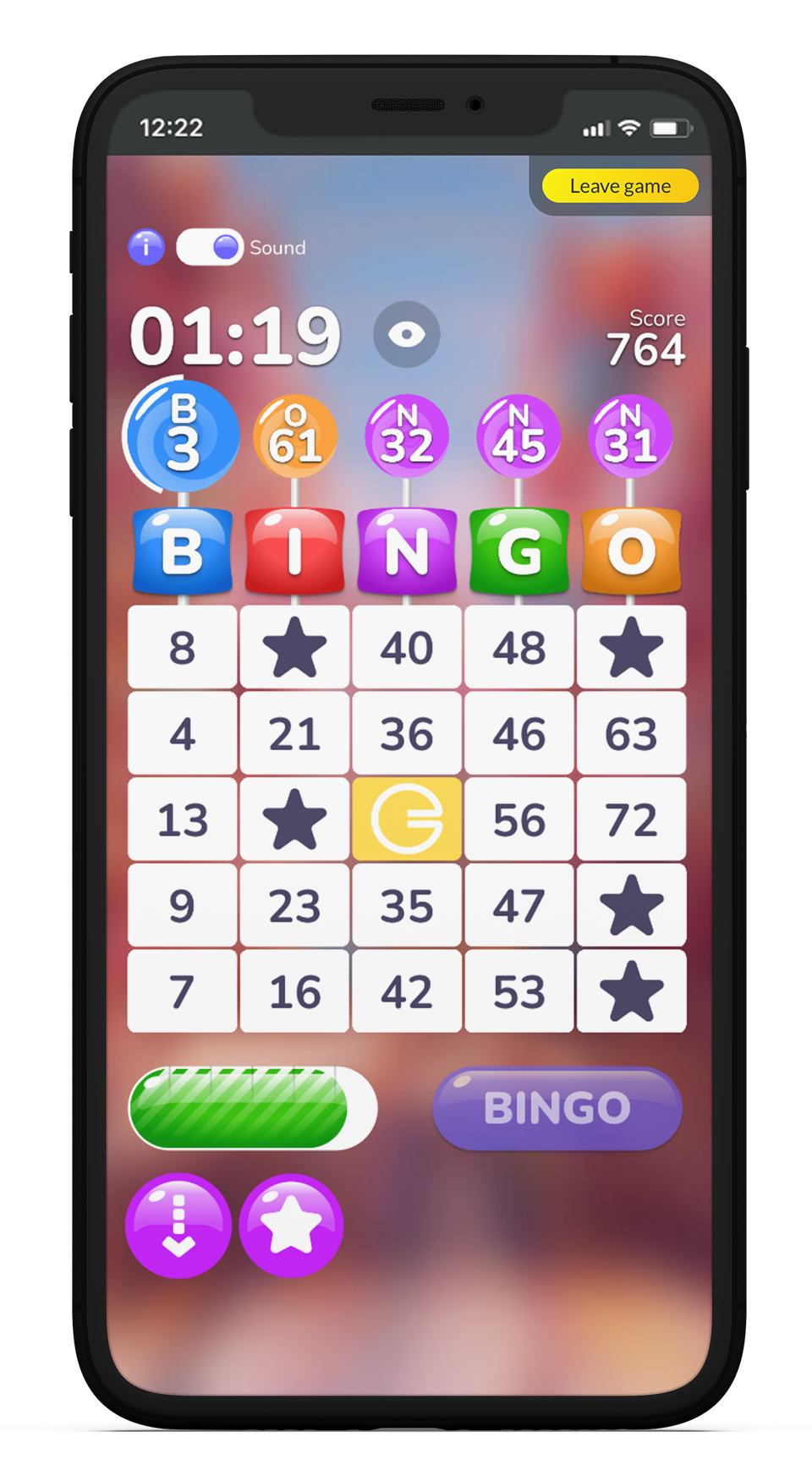Mark number 13 on the card

(182, 820)
